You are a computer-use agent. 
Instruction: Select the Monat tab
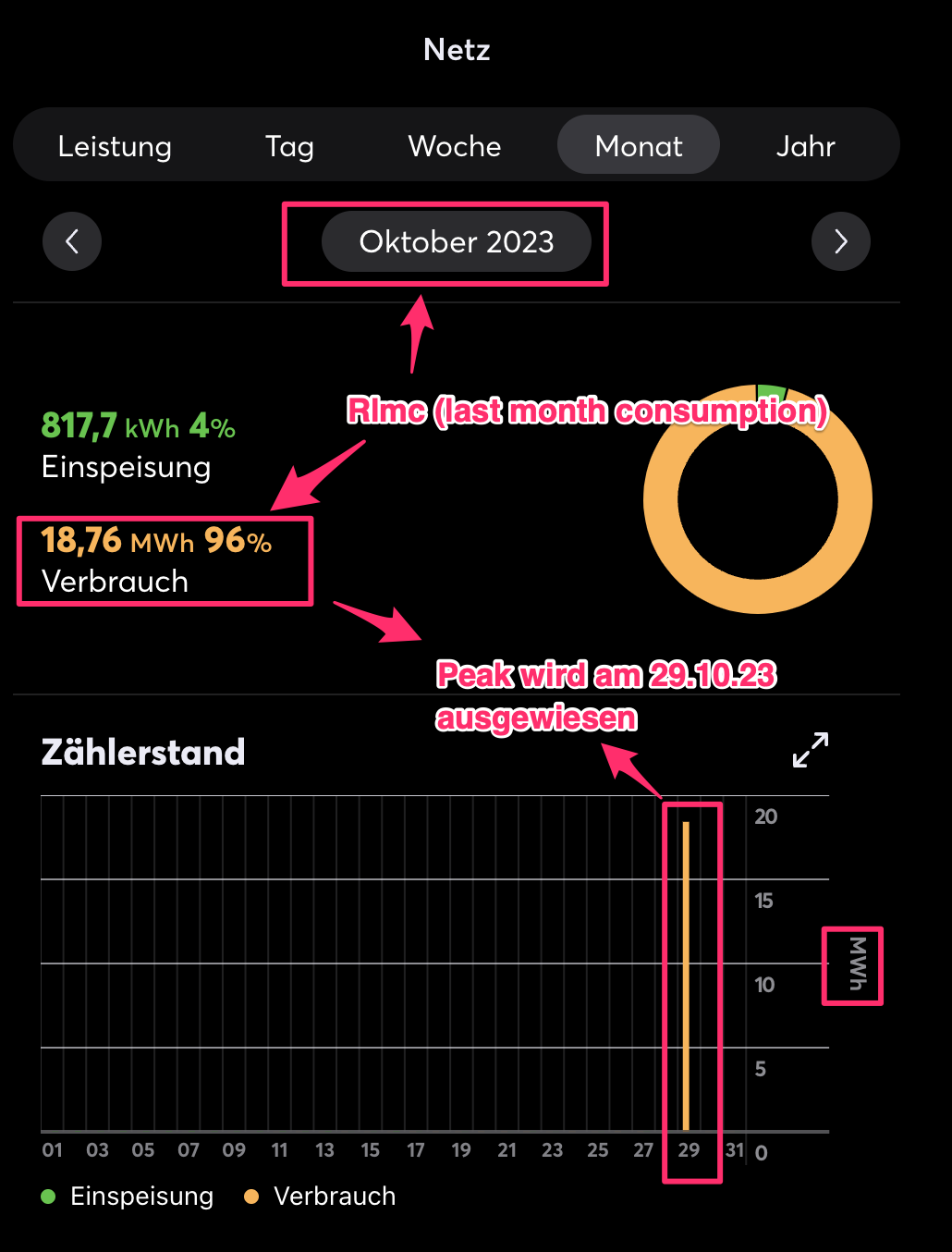[x=638, y=145]
